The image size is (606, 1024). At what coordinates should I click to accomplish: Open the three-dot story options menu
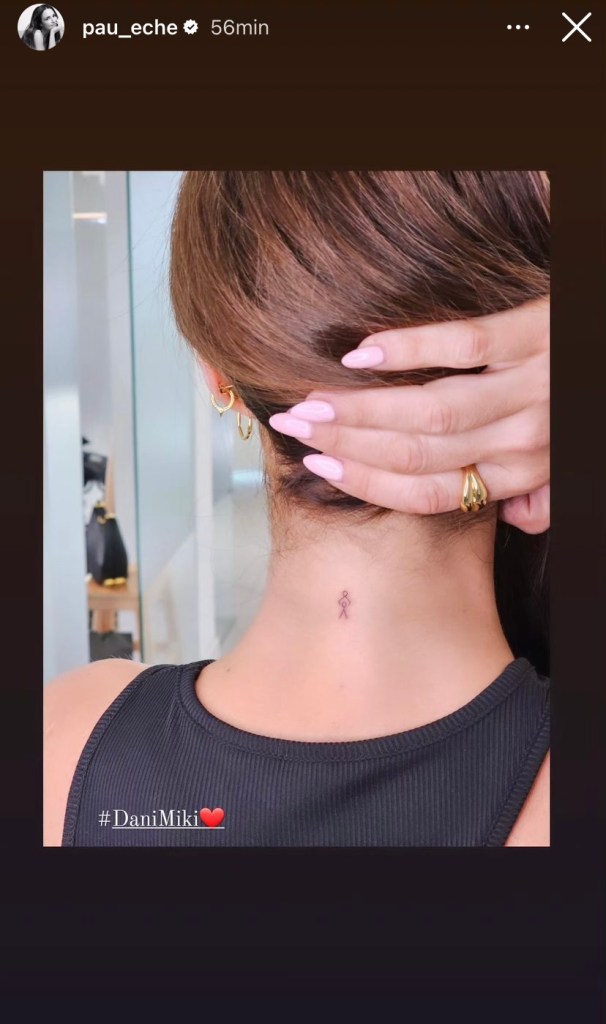[518, 28]
